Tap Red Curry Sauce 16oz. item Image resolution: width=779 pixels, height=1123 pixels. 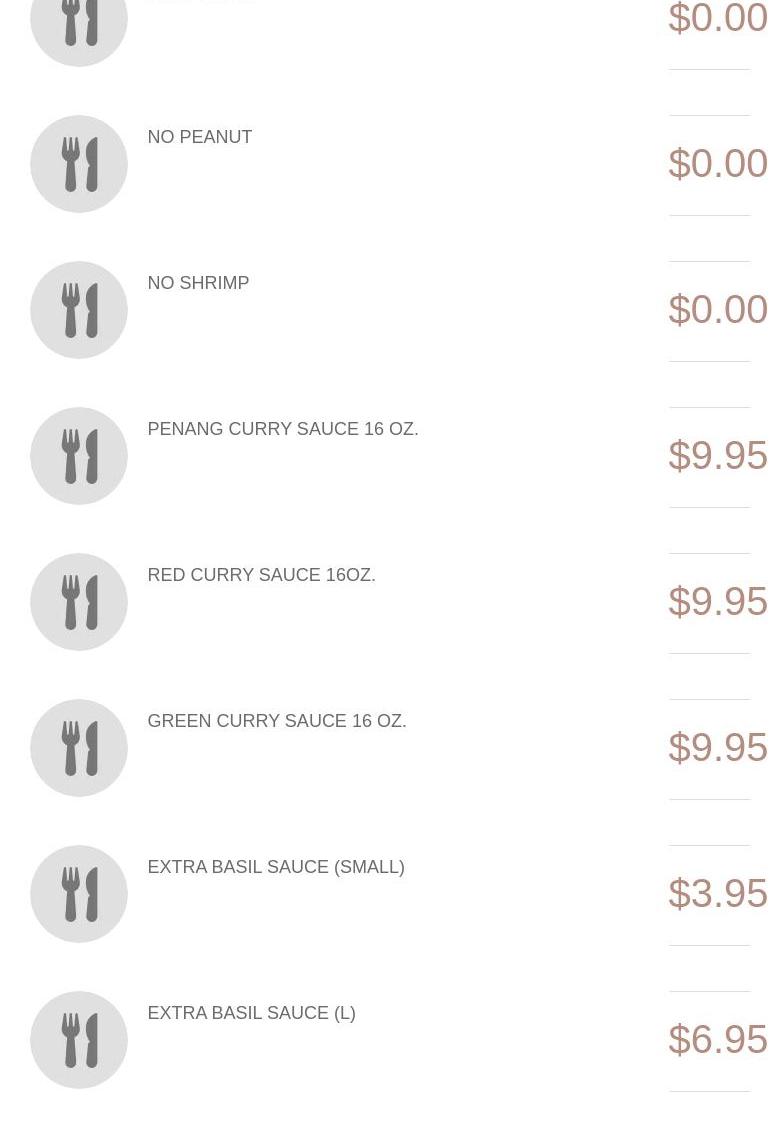click(x=261, y=575)
